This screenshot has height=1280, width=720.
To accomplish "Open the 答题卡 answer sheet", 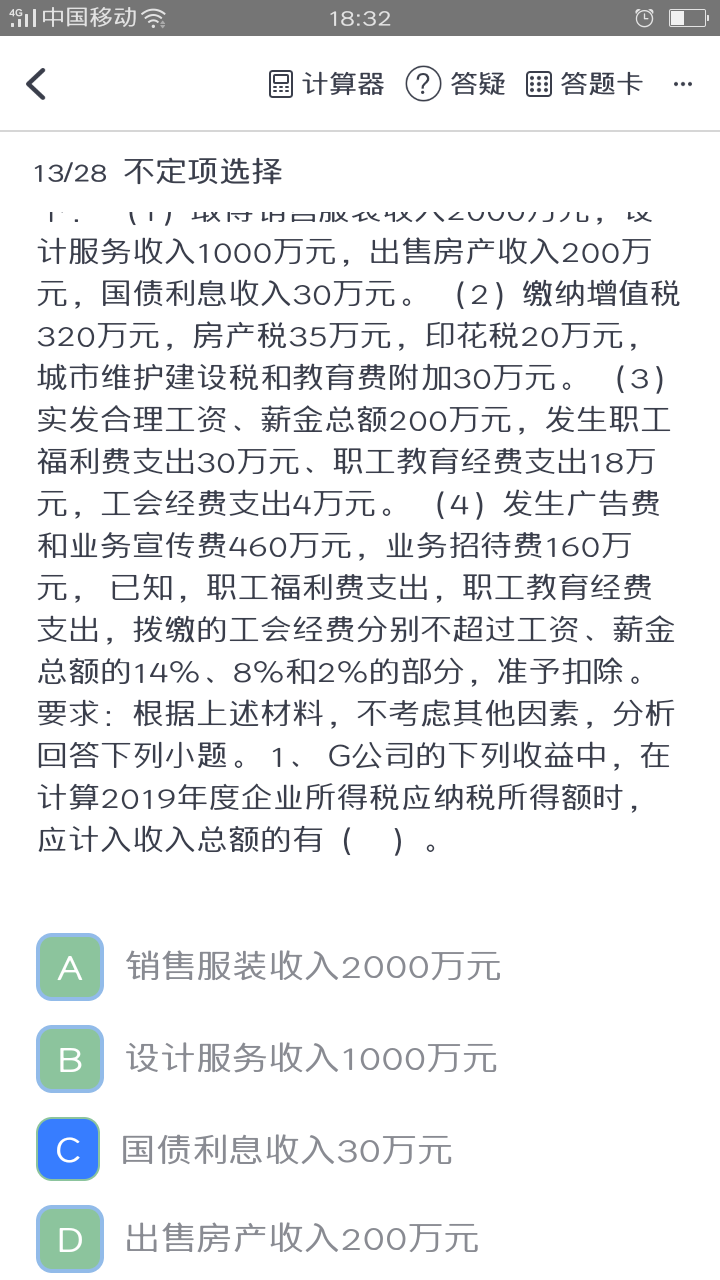I will tap(584, 84).
